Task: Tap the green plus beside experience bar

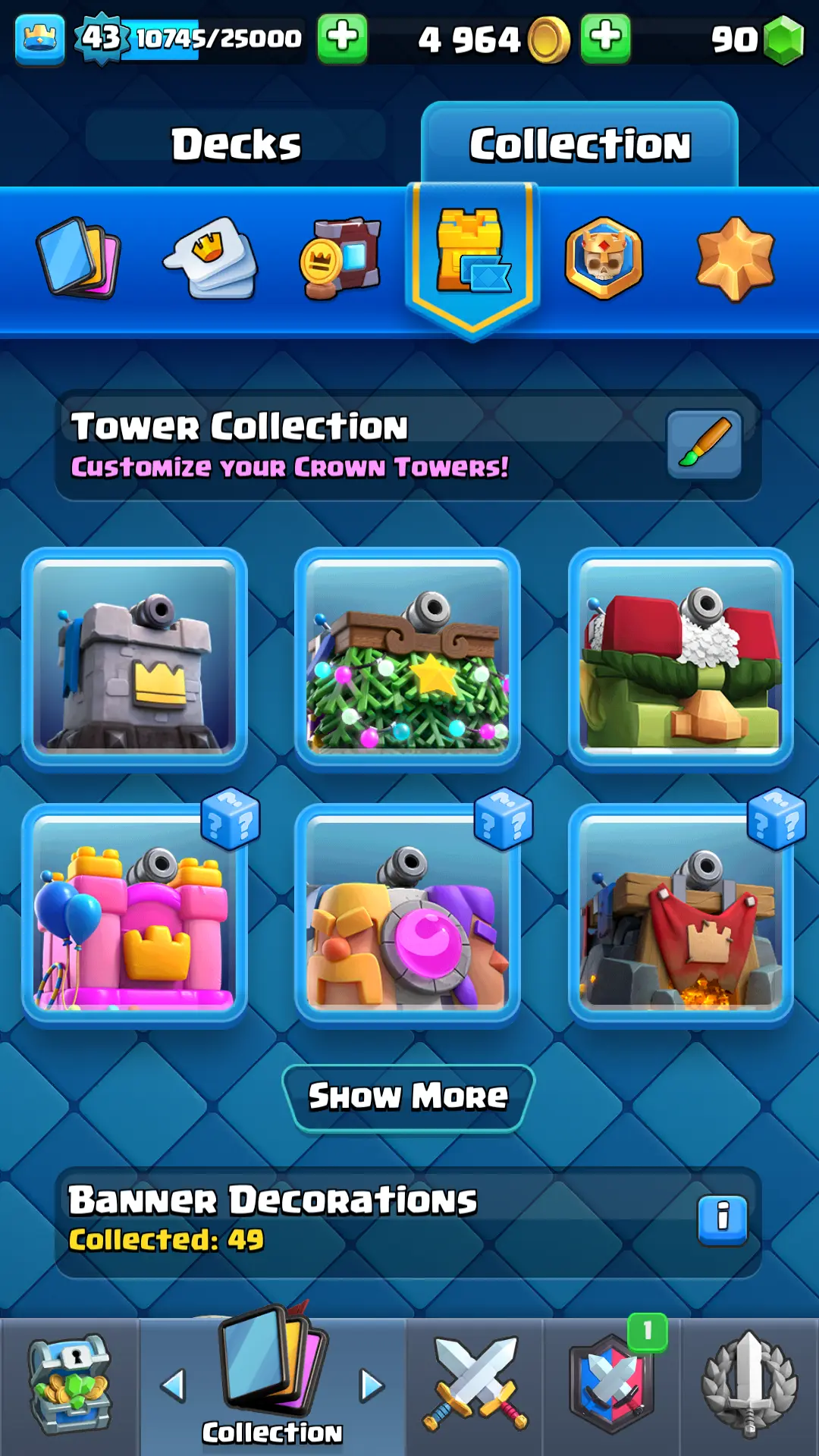Action: (x=342, y=38)
